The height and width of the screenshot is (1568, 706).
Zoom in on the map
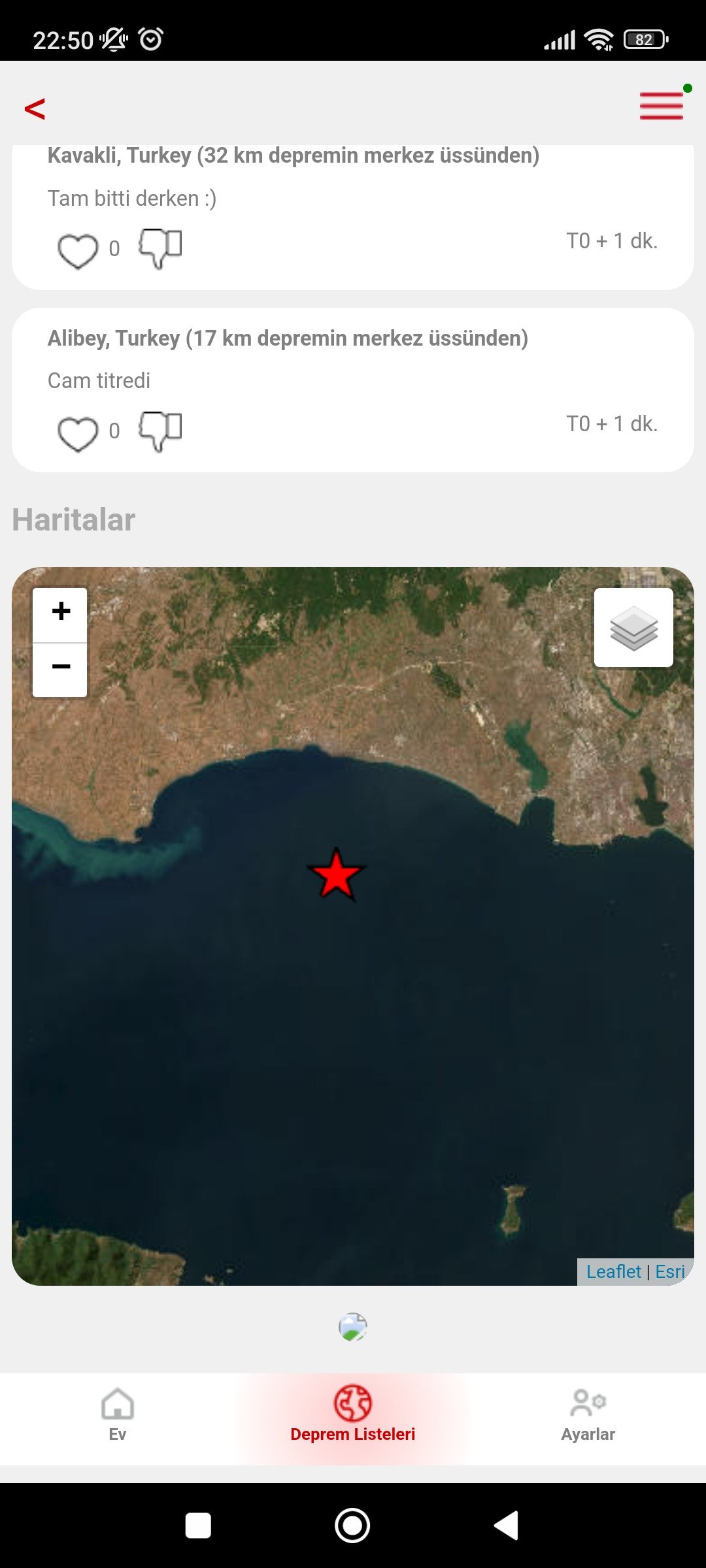[x=61, y=612]
